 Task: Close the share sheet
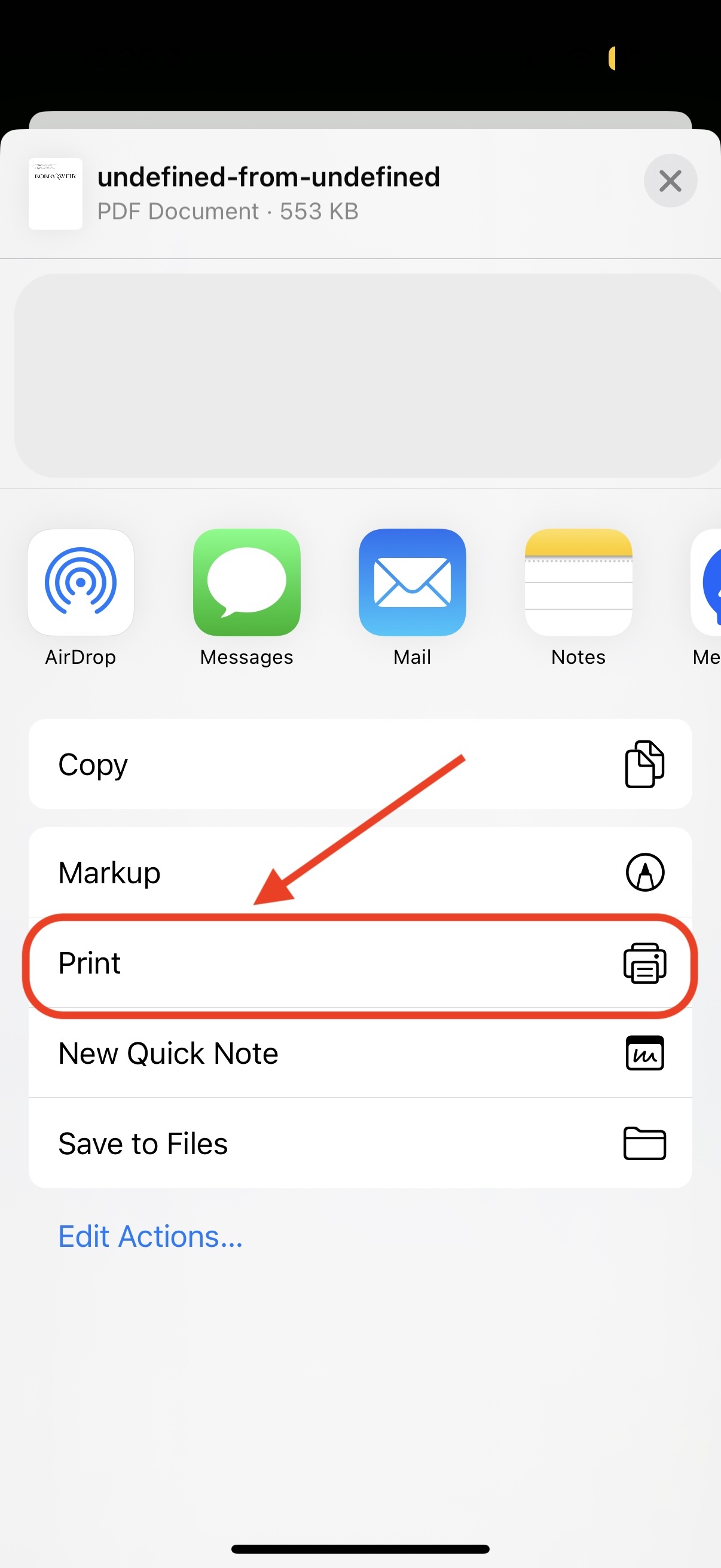670,181
